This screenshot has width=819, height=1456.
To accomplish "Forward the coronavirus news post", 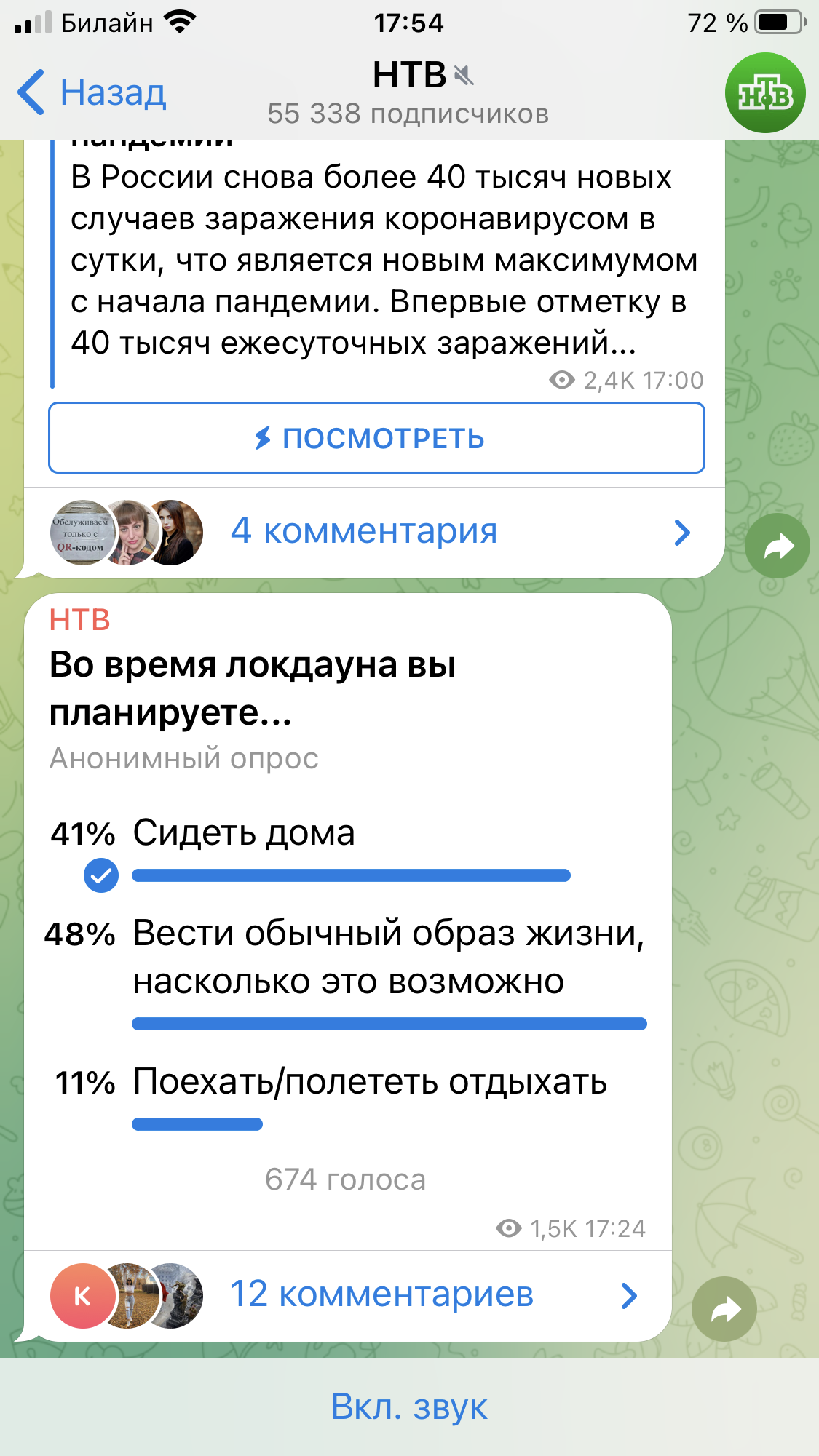I will point(778,546).
